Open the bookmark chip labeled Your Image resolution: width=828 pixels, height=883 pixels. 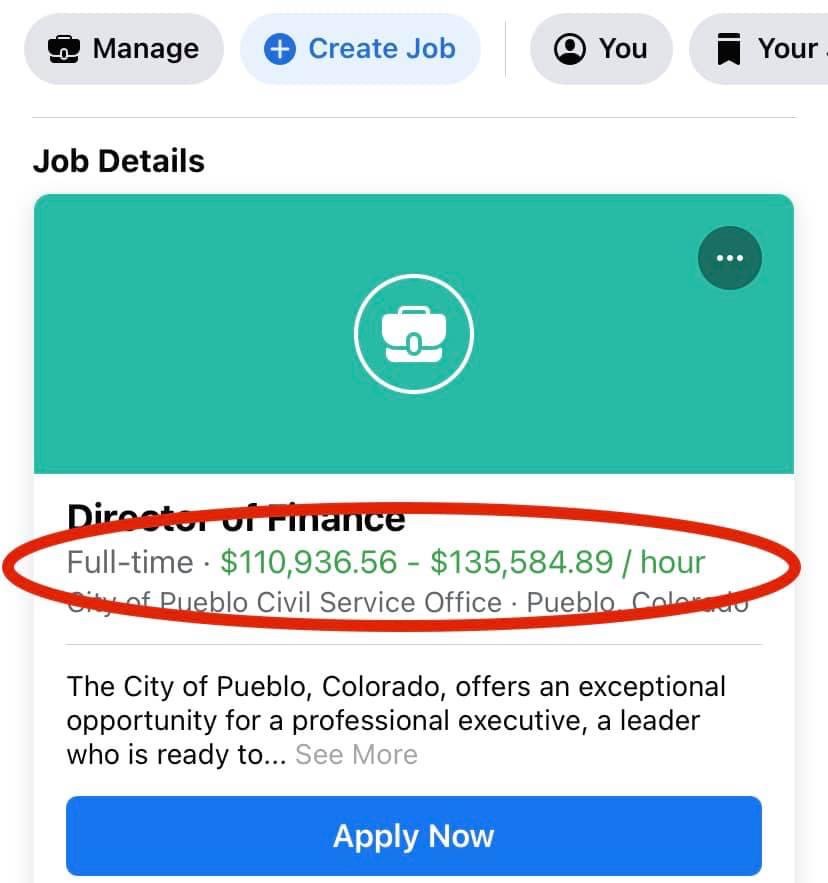(765, 49)
